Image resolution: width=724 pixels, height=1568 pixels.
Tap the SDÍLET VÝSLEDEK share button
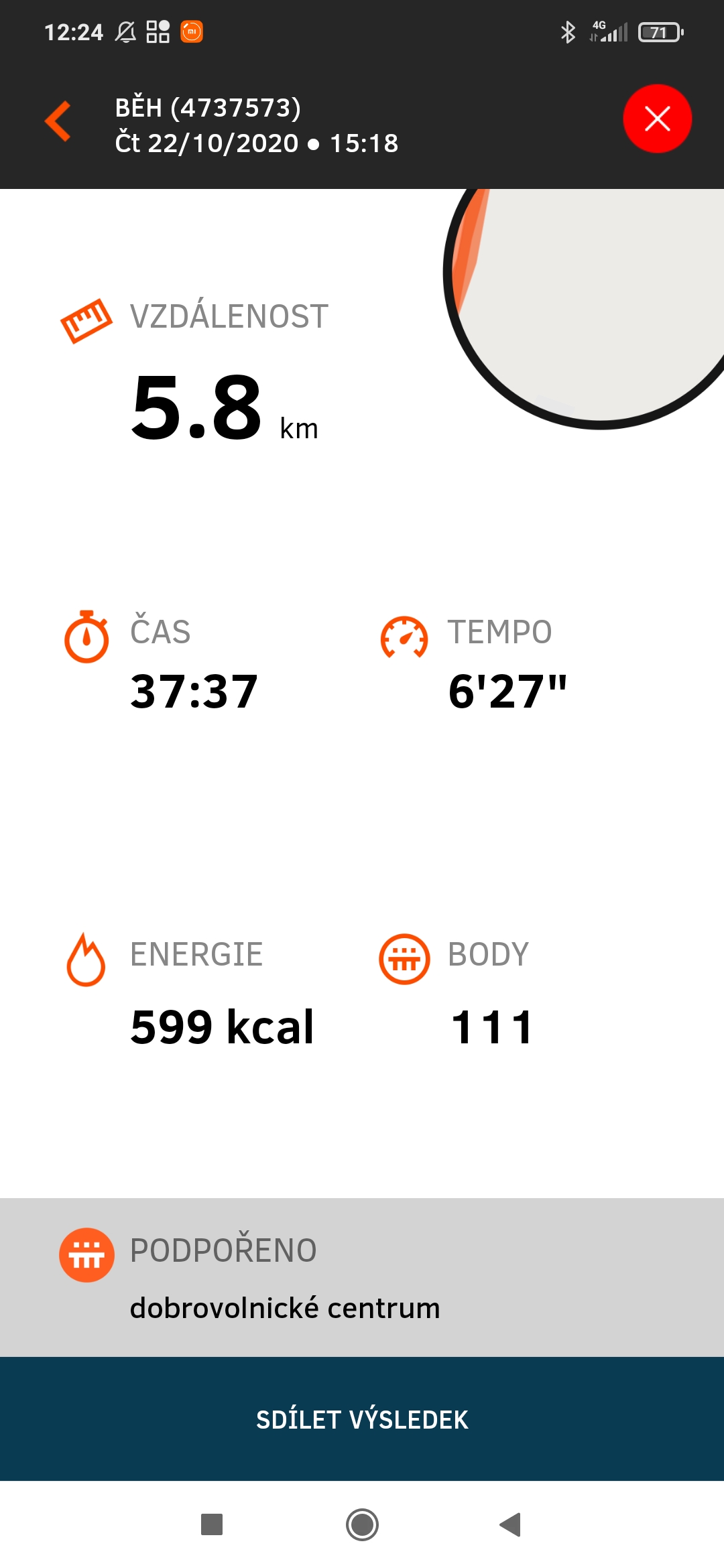362,1419
